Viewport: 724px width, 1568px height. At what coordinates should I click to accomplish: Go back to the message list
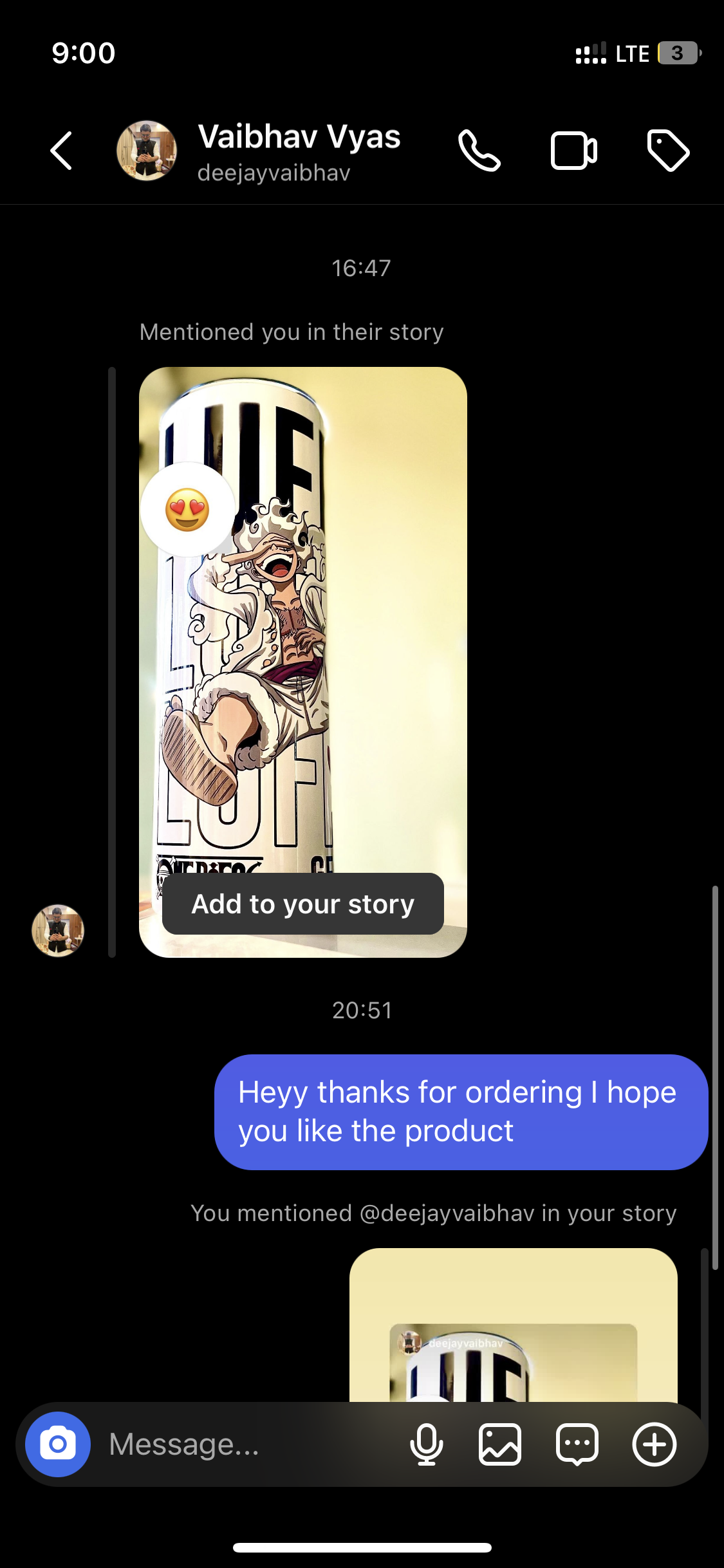62,151
